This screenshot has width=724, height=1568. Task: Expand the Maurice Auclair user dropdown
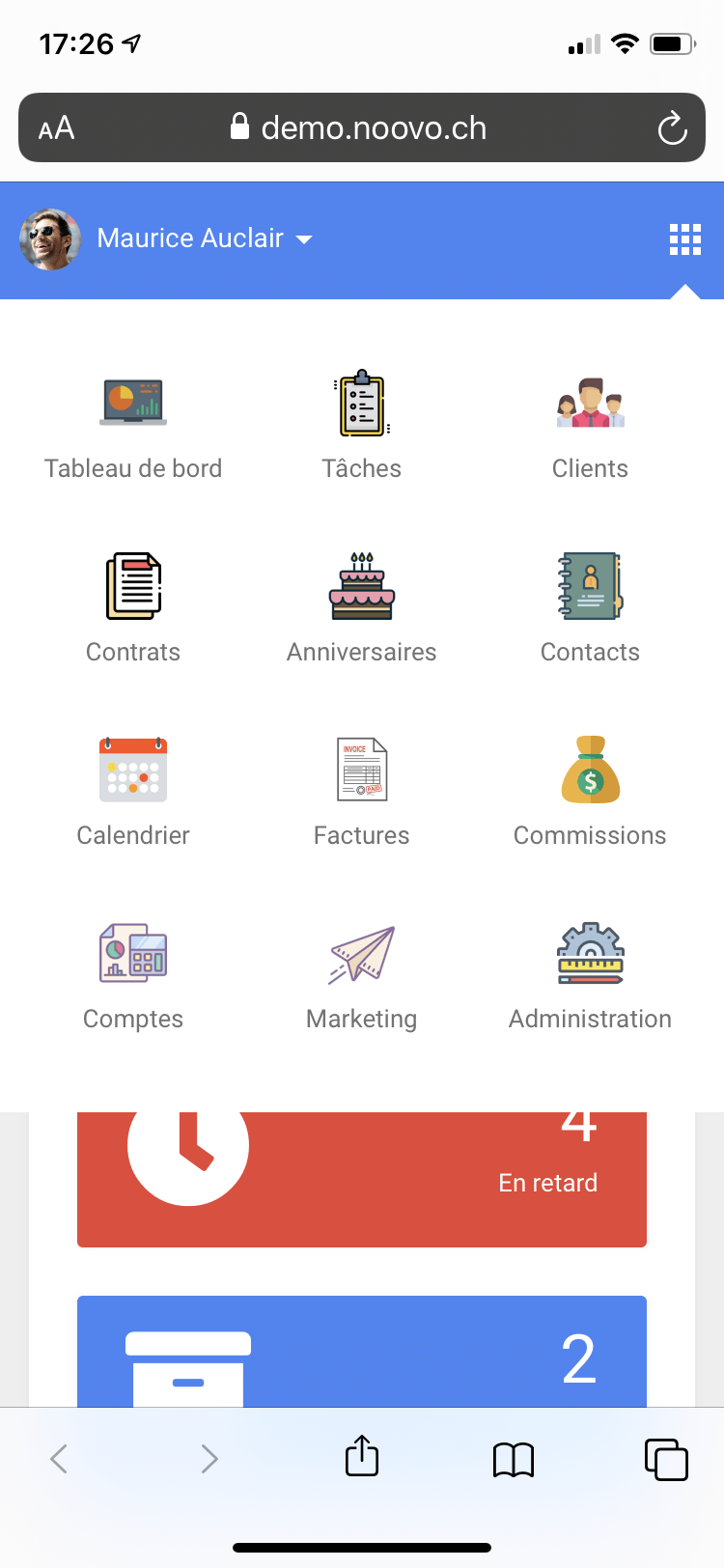(x=204, y=238)
